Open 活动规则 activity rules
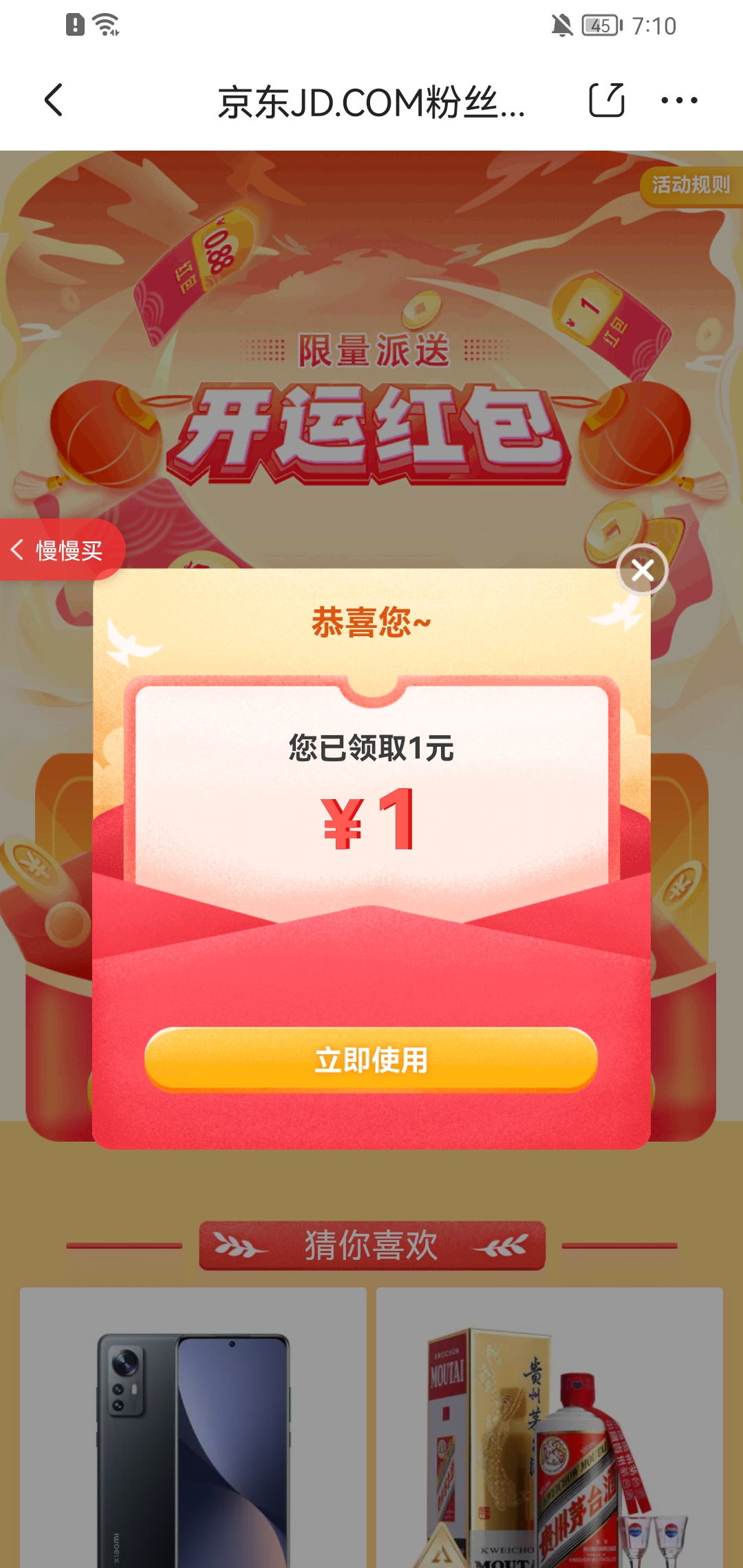Image resolution: width=743 pixels, height=1568 pixels. [690, 185]
